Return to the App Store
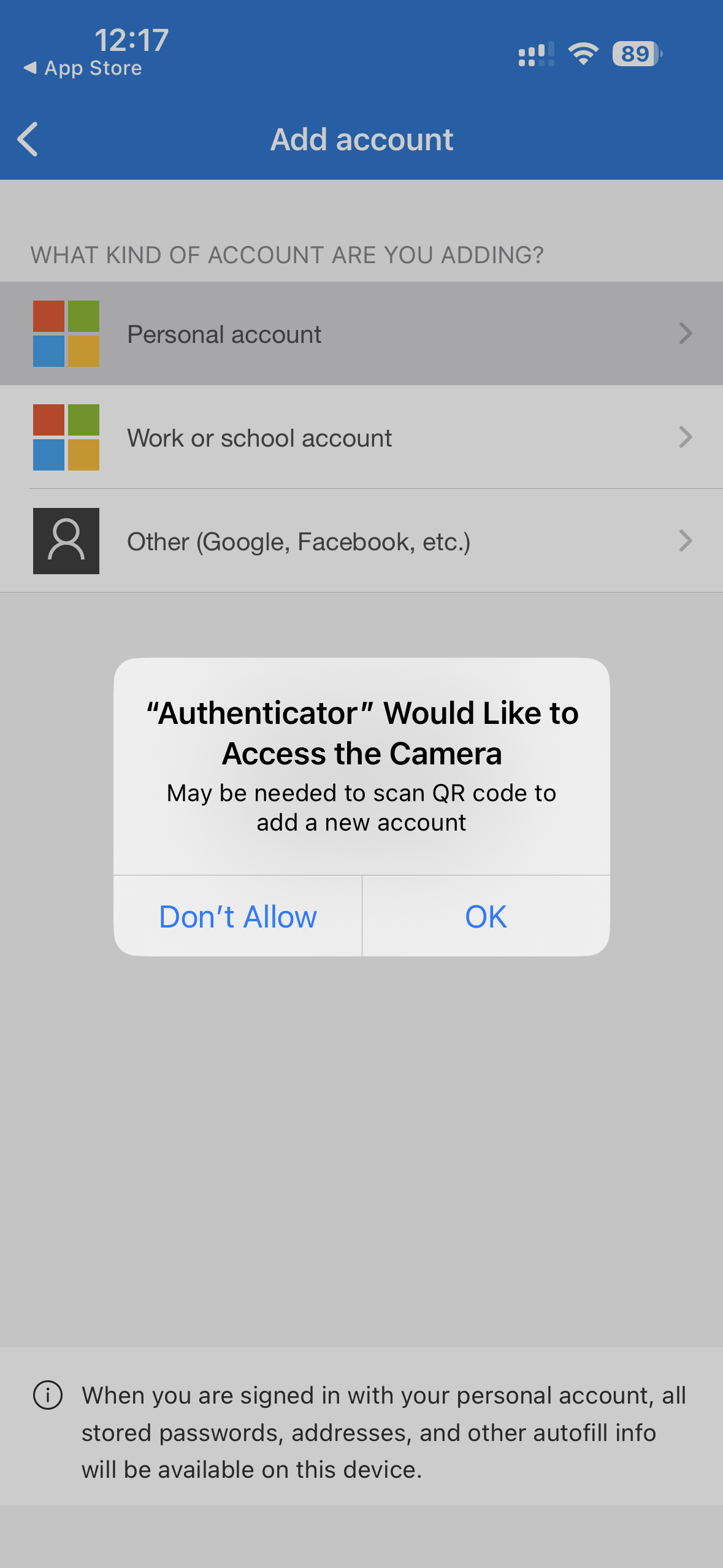The width and height of the screenshot is (723, 1568). pyautogui.click(x=83, y=68)
